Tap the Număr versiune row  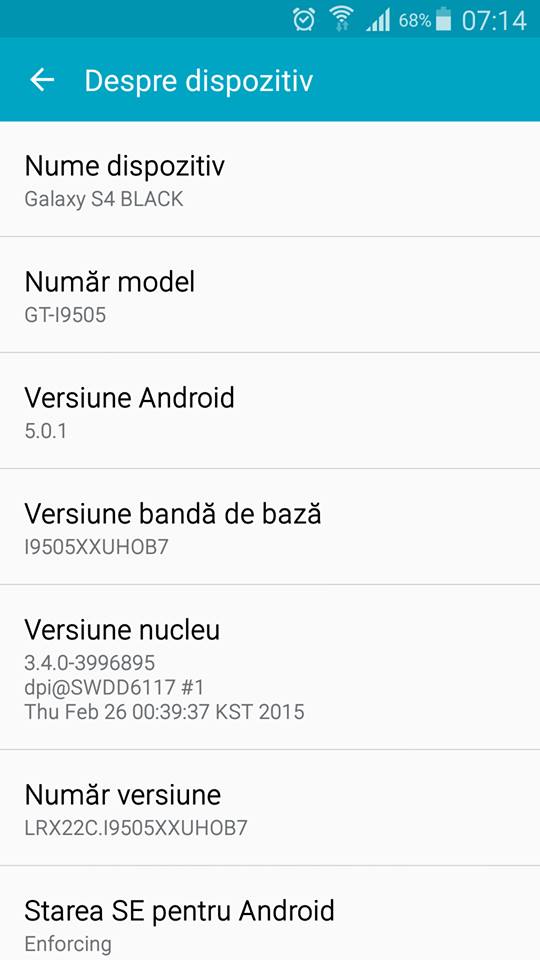(x=270, y=808)
